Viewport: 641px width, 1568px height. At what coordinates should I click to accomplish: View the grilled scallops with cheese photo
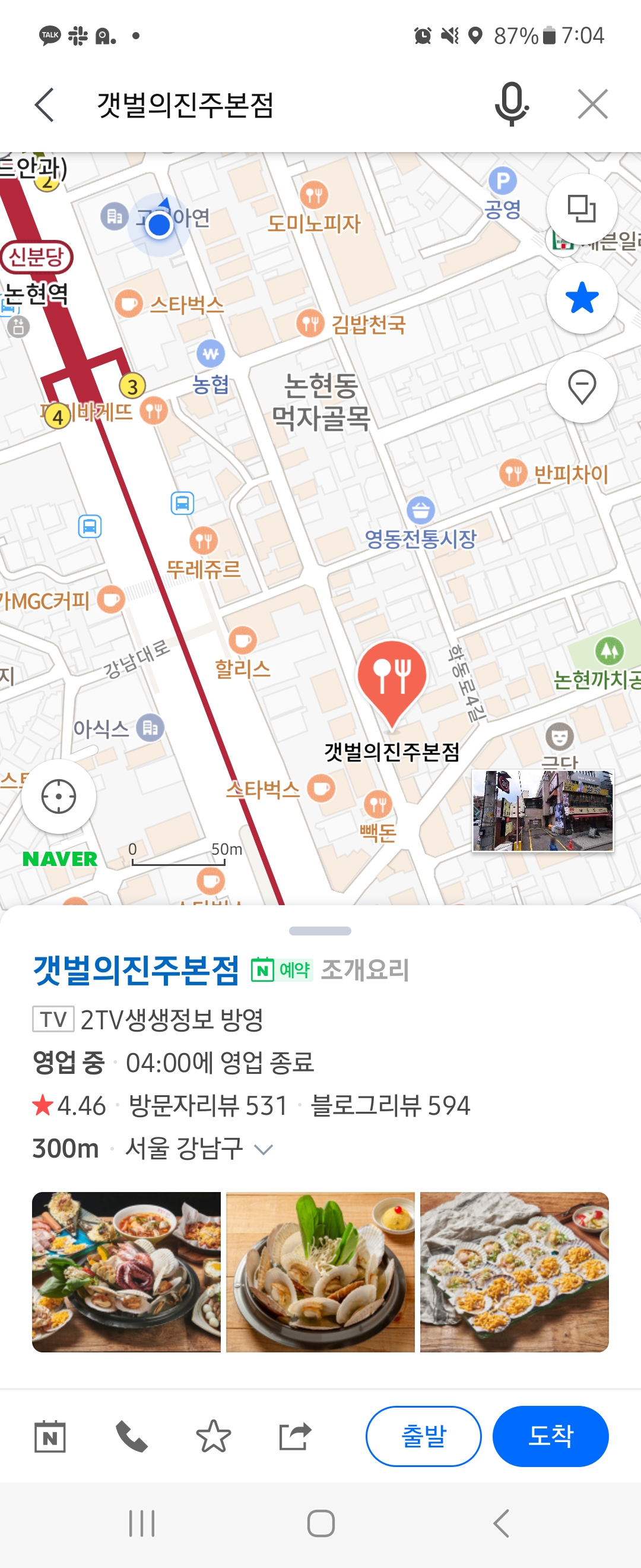coord(515,1272)
